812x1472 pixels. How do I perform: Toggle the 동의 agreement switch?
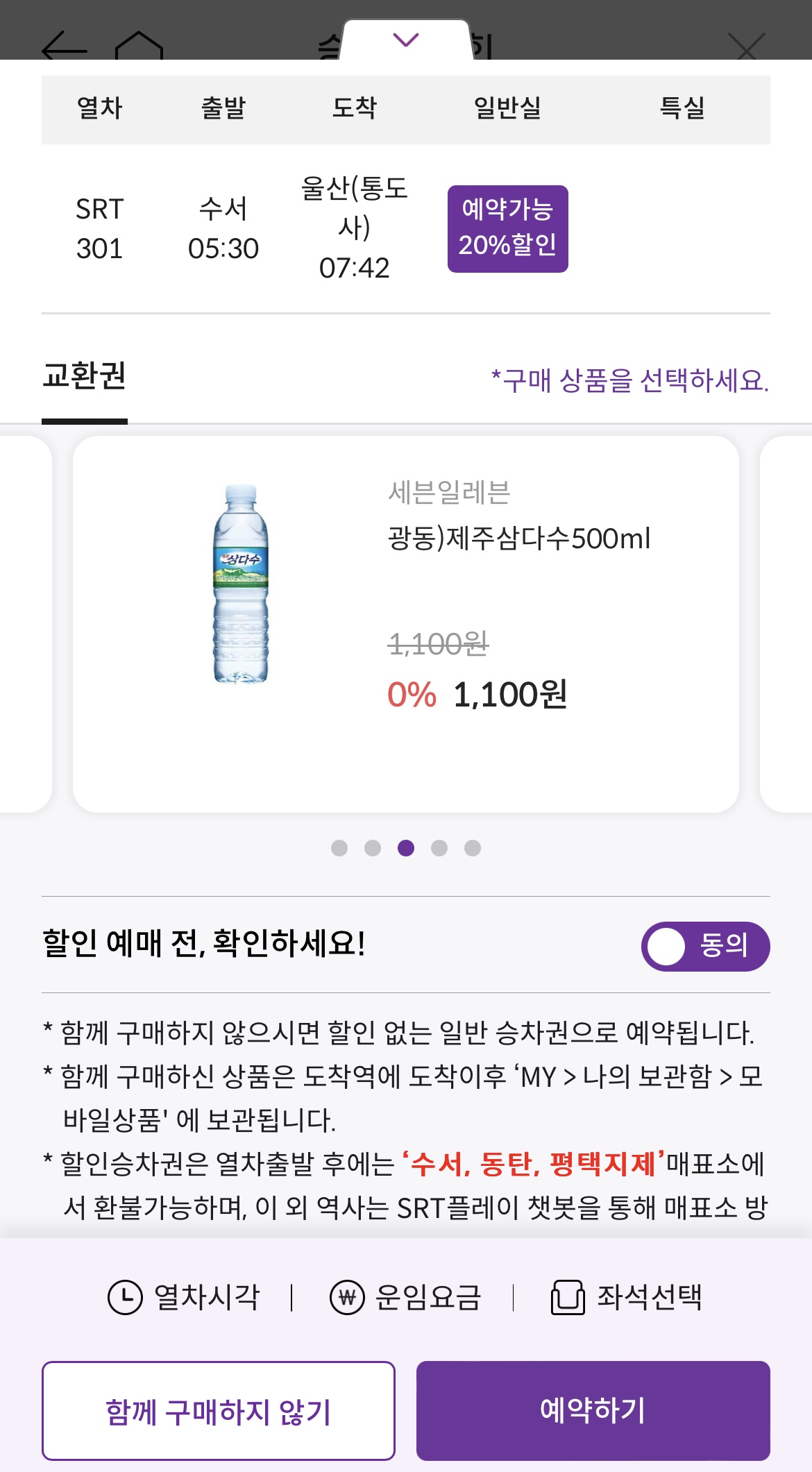pyautogui.click(x=705, y=946)
